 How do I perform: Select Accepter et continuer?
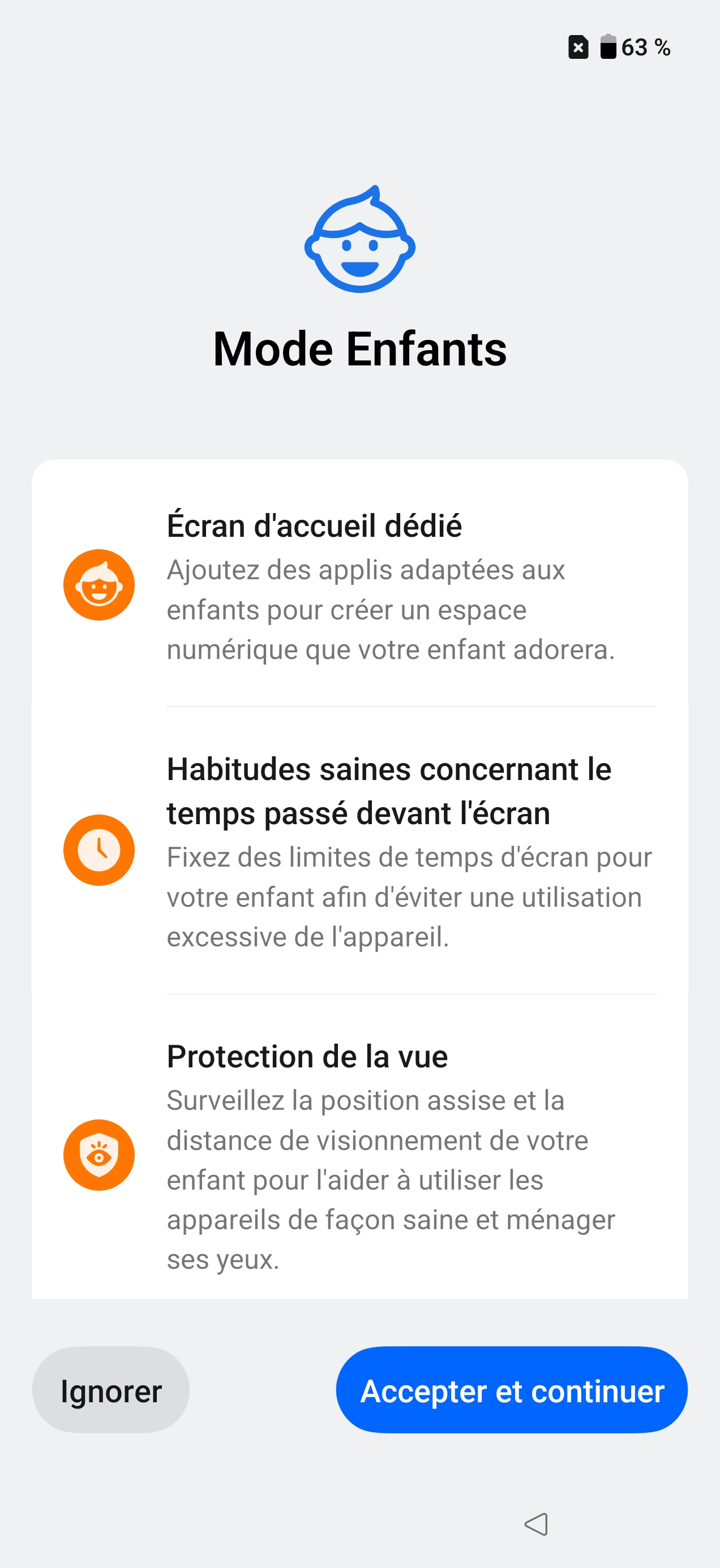click(x=512, y=1390)
